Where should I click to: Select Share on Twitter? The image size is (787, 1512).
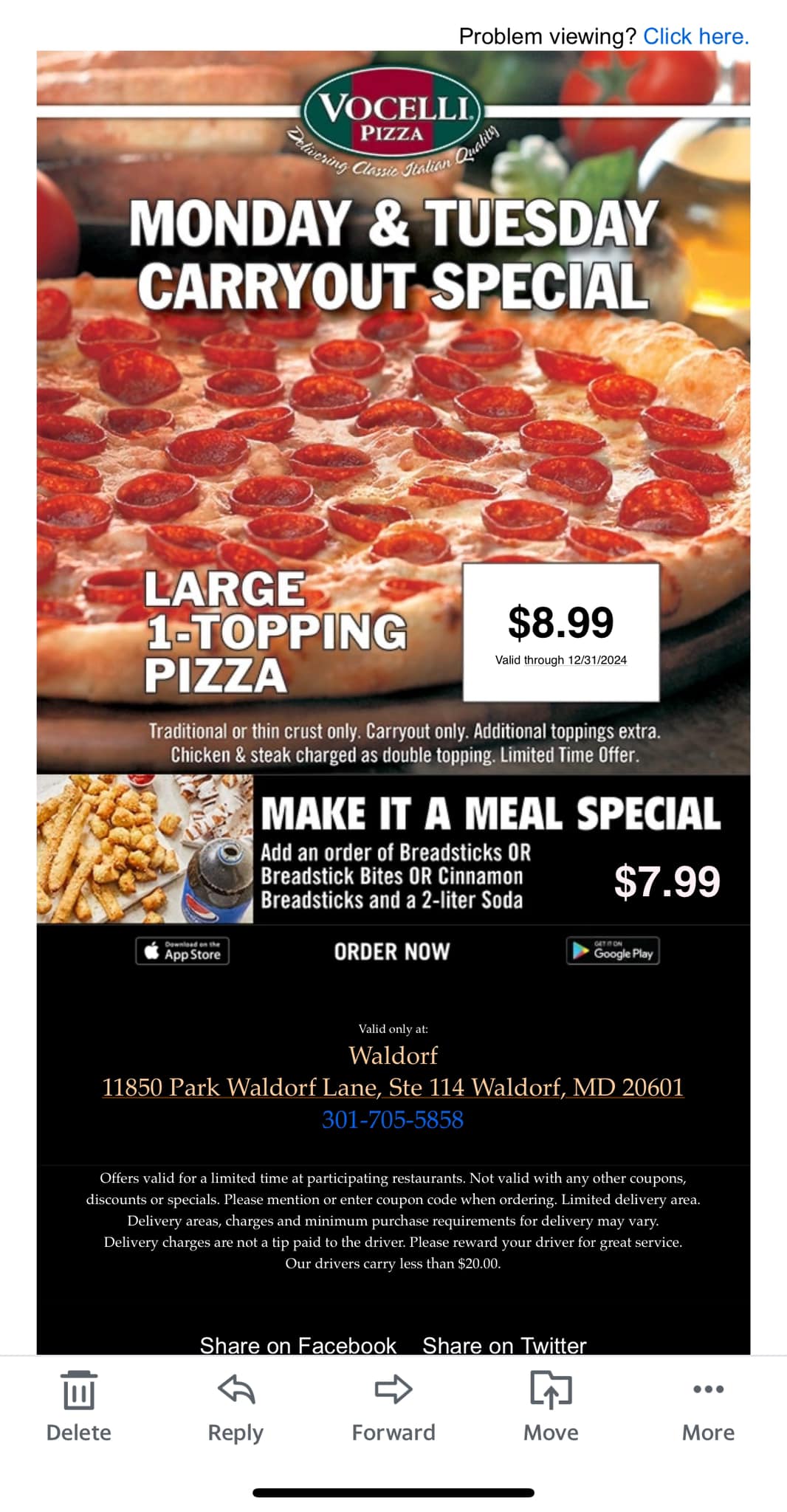coord(504,1345)
